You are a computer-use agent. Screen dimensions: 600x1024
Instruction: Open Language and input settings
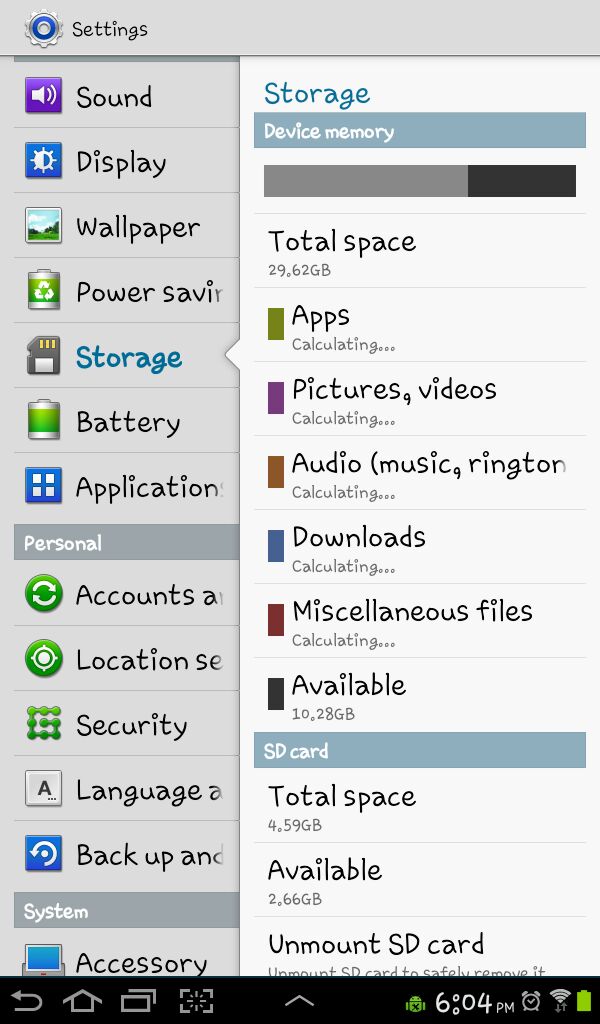[x=126, y=789]
